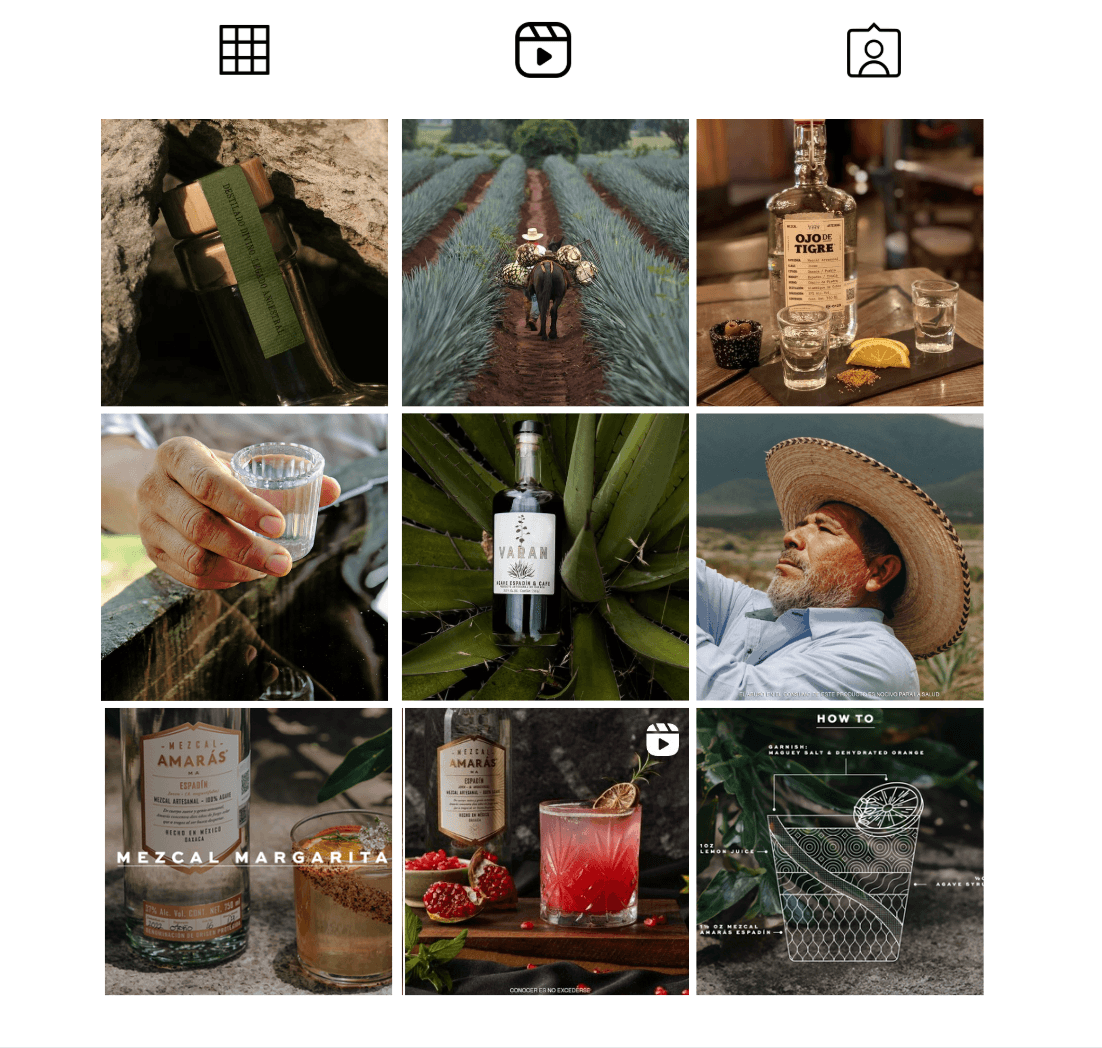The width and height of the screenshot is (1102, 1048).
Task: Open the agave field with donkey post
Action: (x=545, y=262)
